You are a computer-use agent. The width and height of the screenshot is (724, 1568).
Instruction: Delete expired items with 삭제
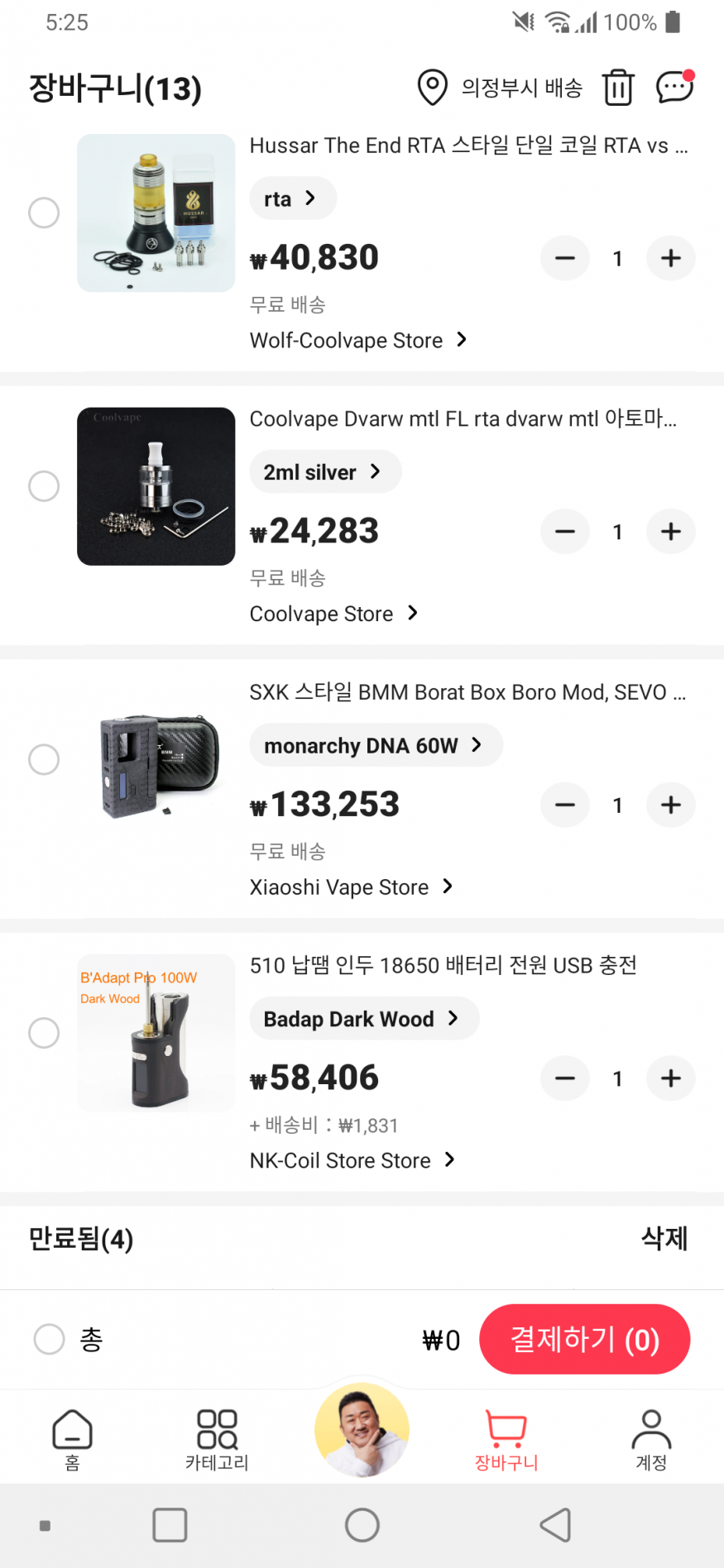tap(664, 1238)
